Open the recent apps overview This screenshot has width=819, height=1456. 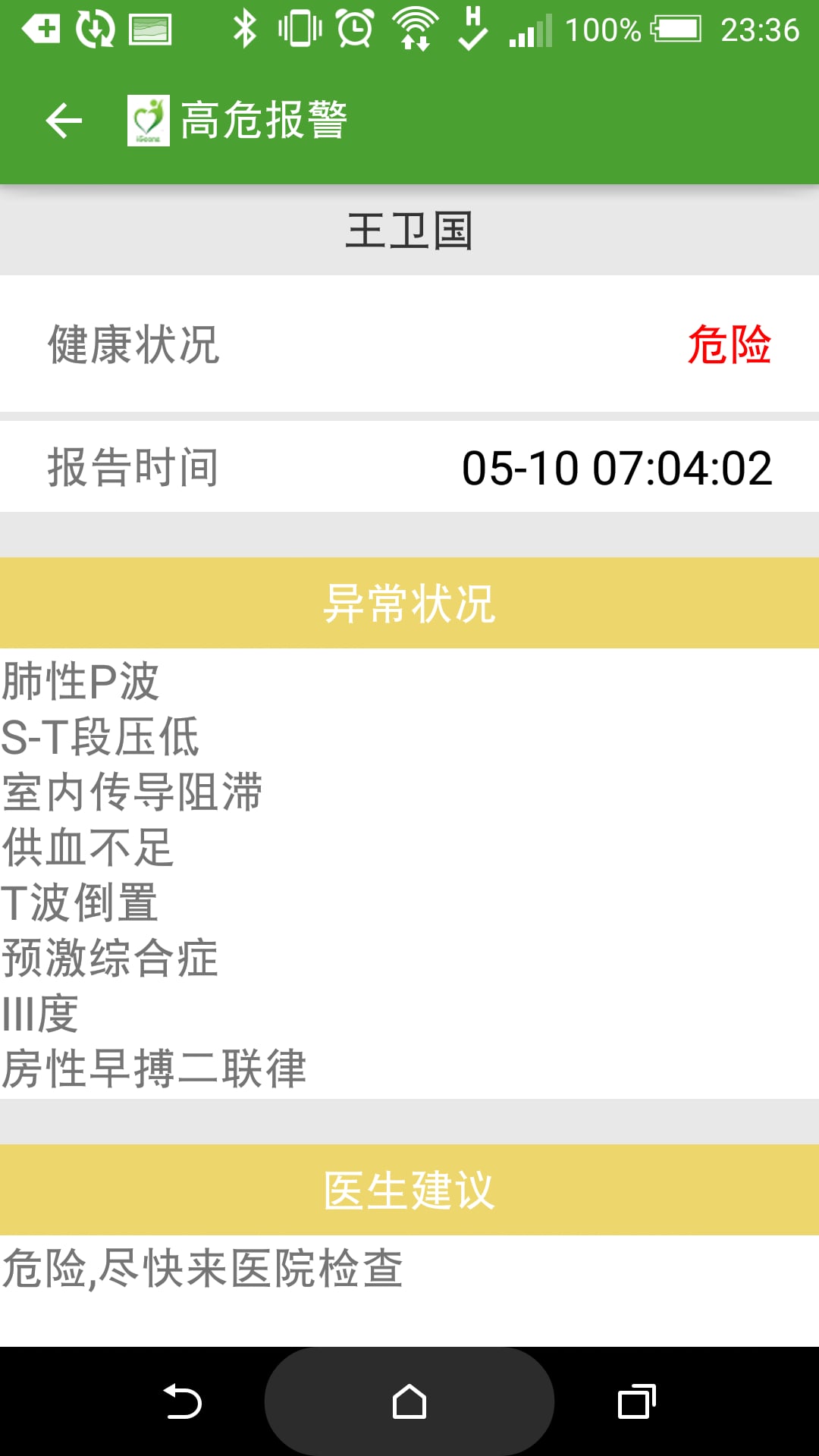[636, 1401]
